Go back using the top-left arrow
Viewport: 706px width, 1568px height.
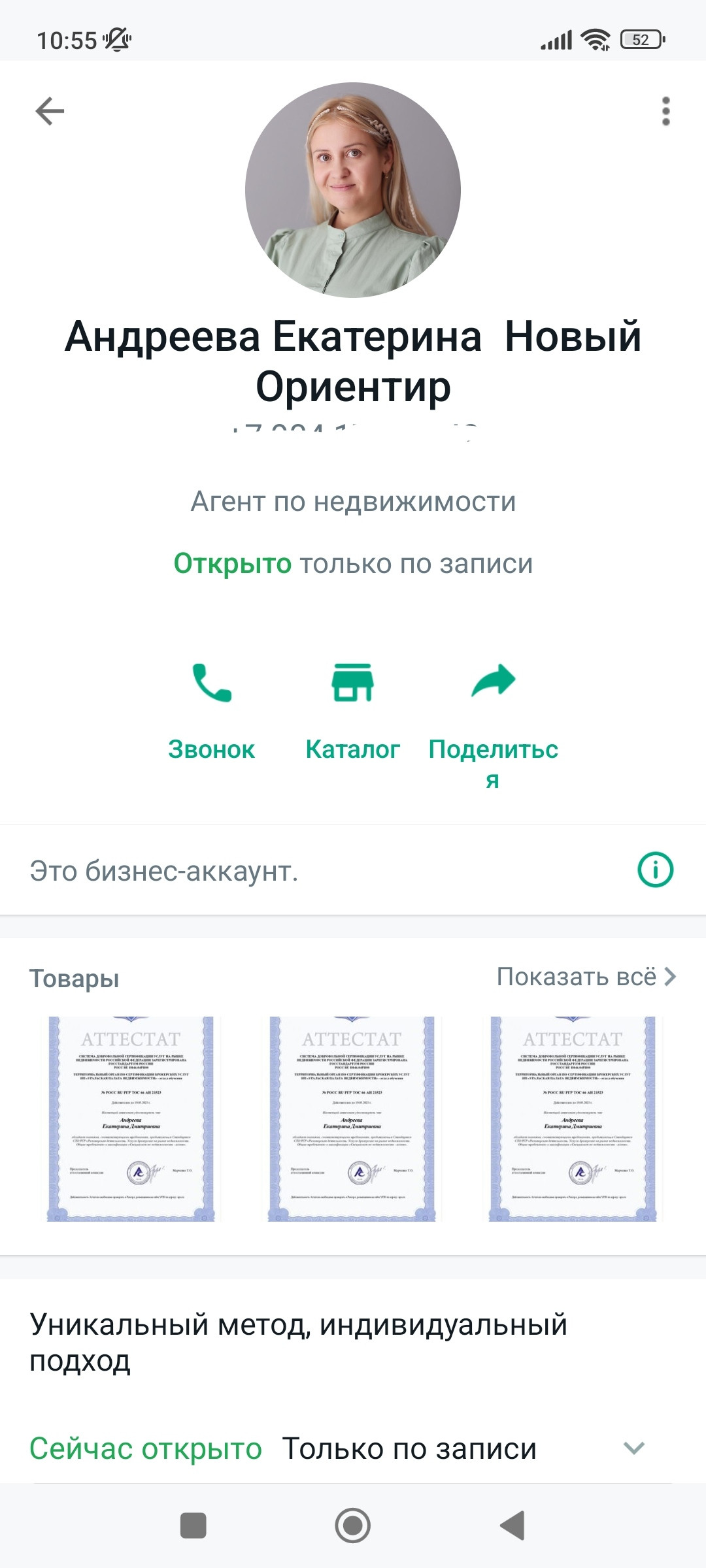(x=50, y=111)
